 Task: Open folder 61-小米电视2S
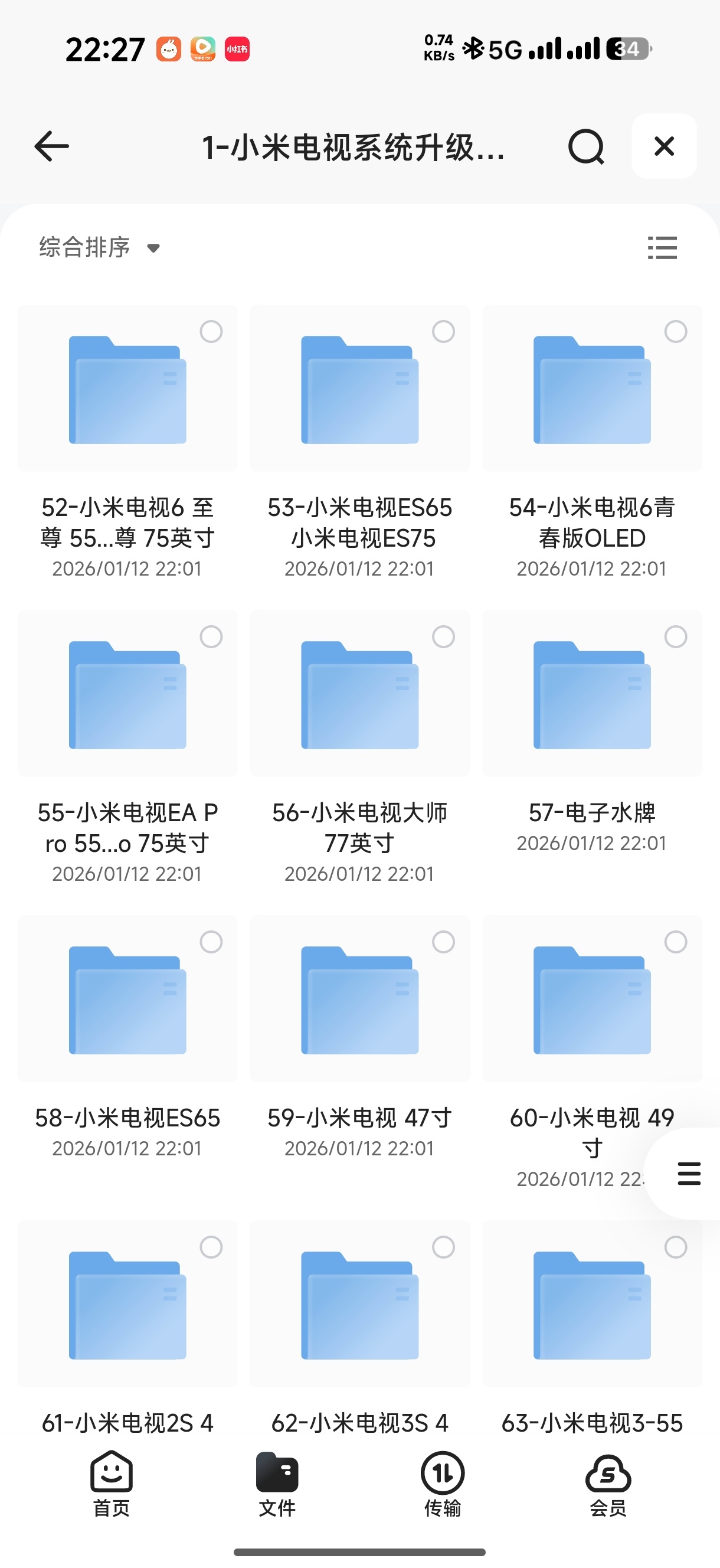pos(127,1305)
